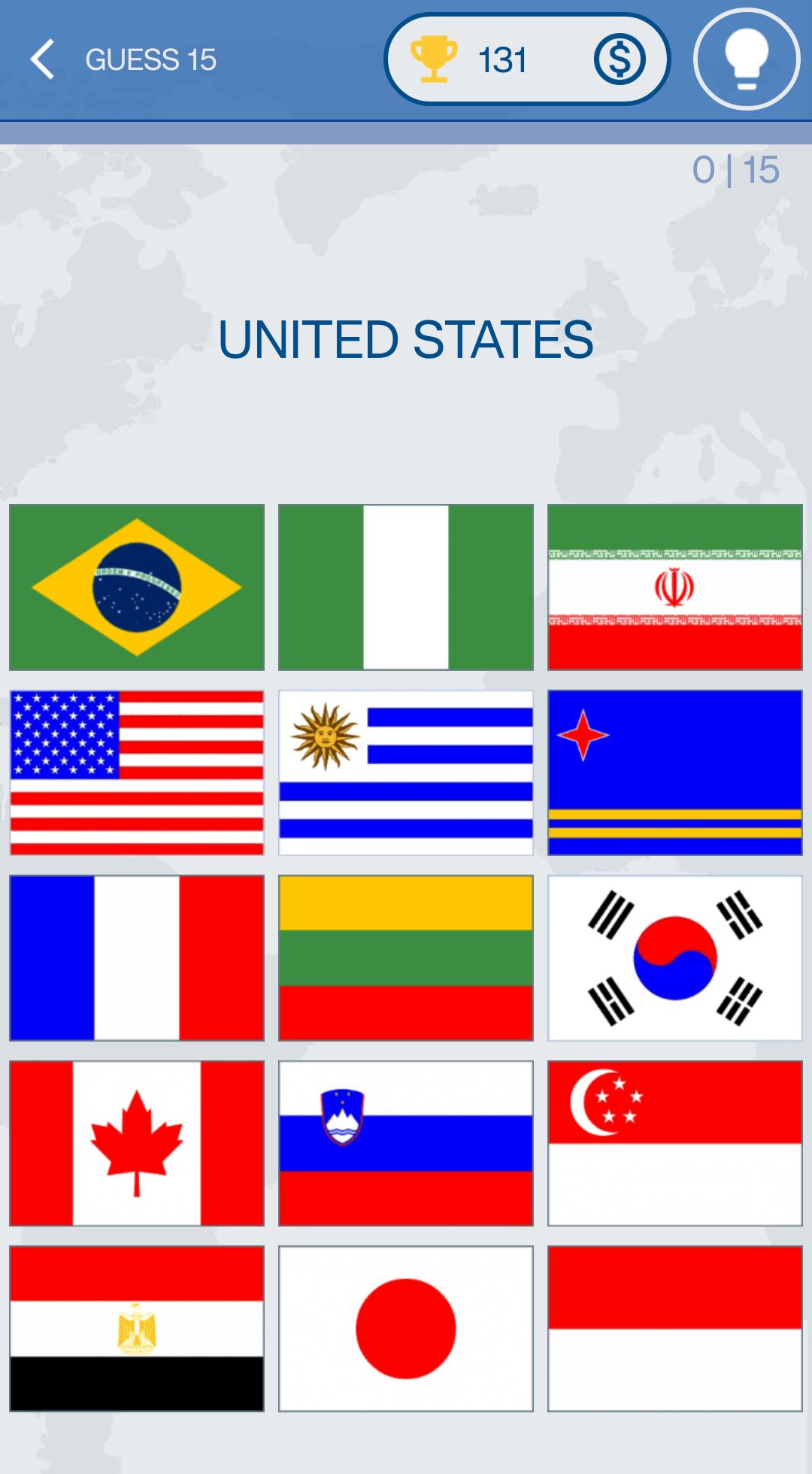This screenshot has height=1474, width=812.
Task: Pick the plain red-white Indonesia flag
Action: tap(675, 1329)
